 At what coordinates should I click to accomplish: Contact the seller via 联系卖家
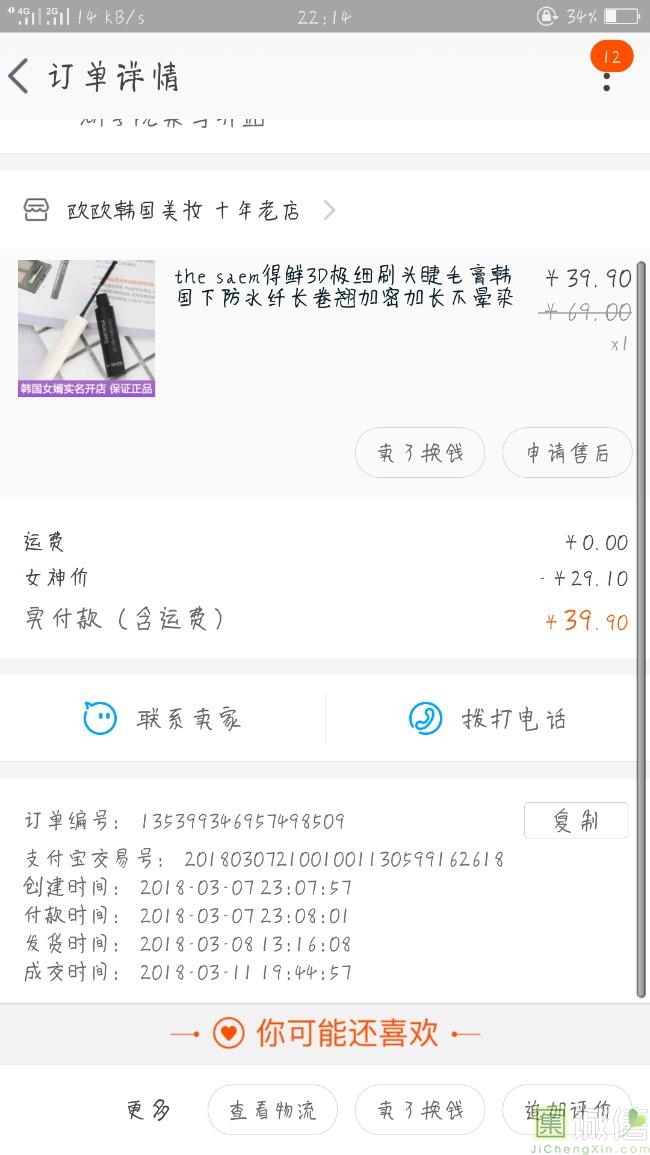point(162,718)
